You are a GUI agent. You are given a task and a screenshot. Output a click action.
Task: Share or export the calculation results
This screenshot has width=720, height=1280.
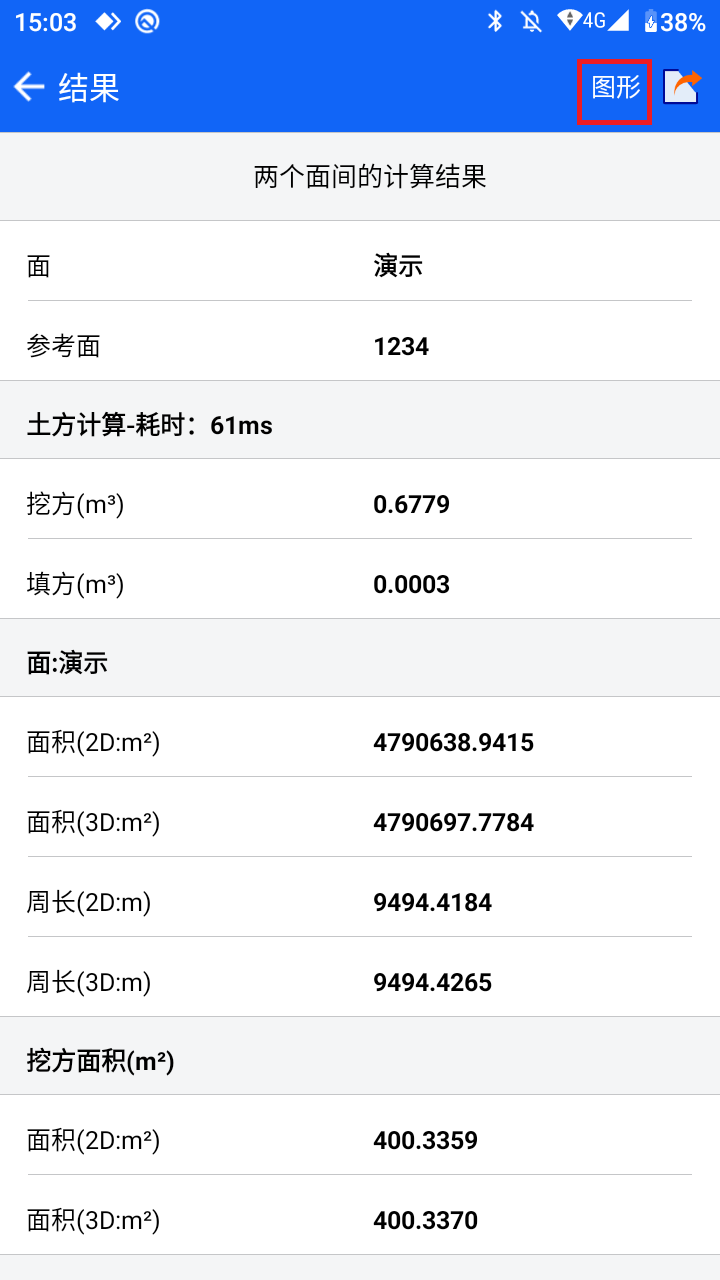683,86
